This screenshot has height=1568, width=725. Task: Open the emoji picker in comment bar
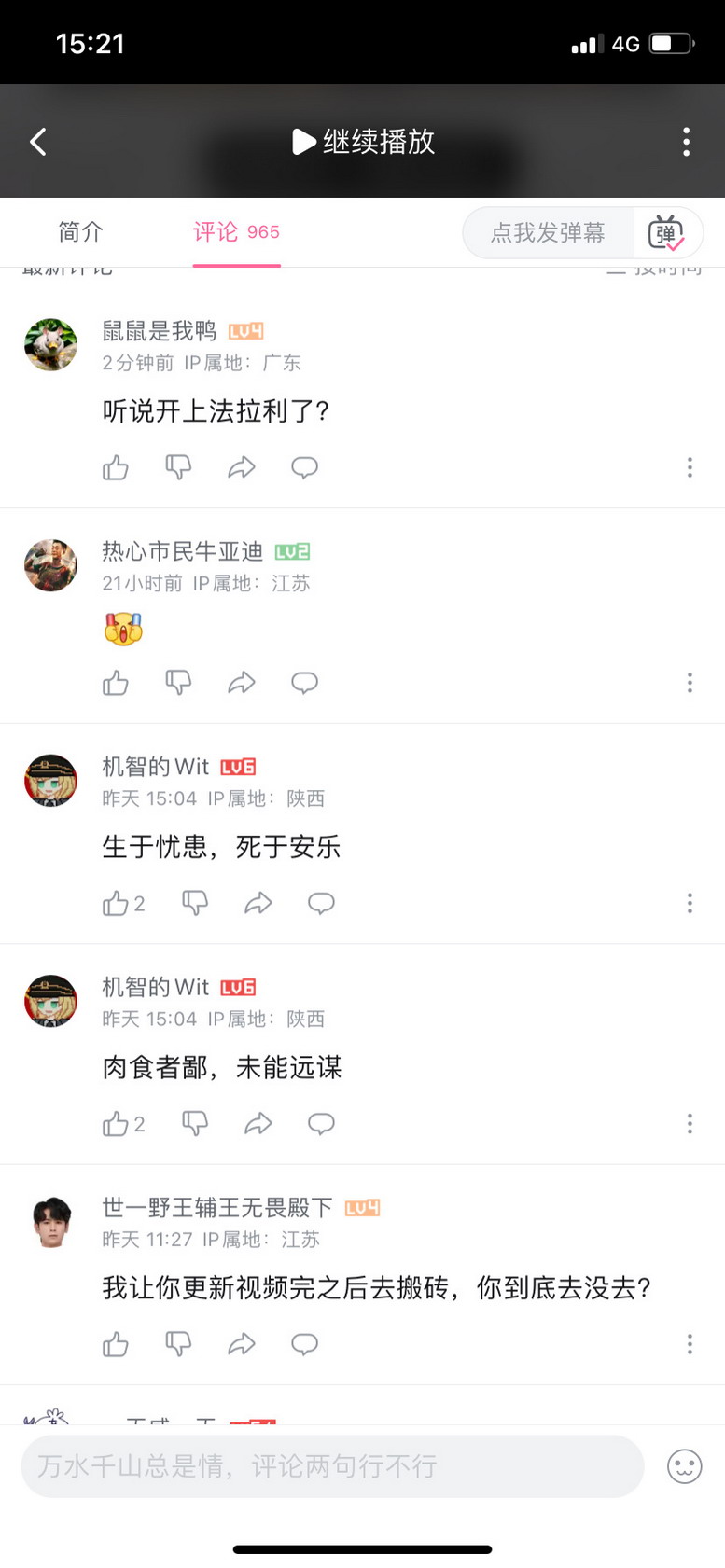coord(684,1466)
